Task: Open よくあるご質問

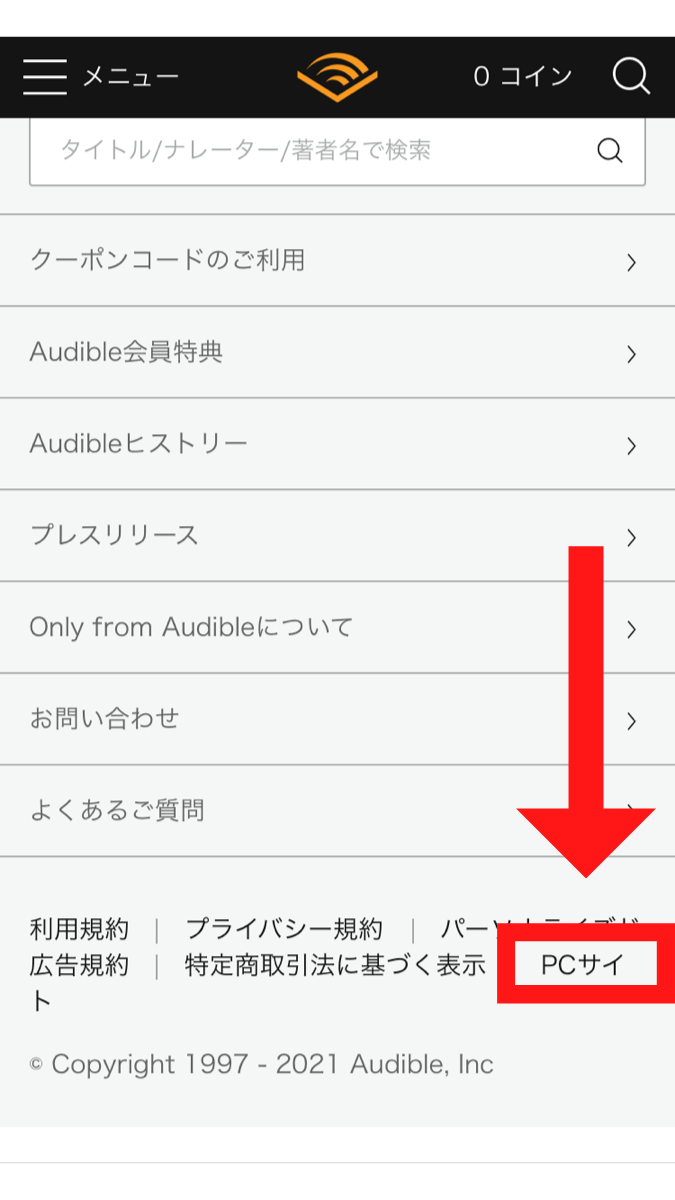Action: click(337, 811)
